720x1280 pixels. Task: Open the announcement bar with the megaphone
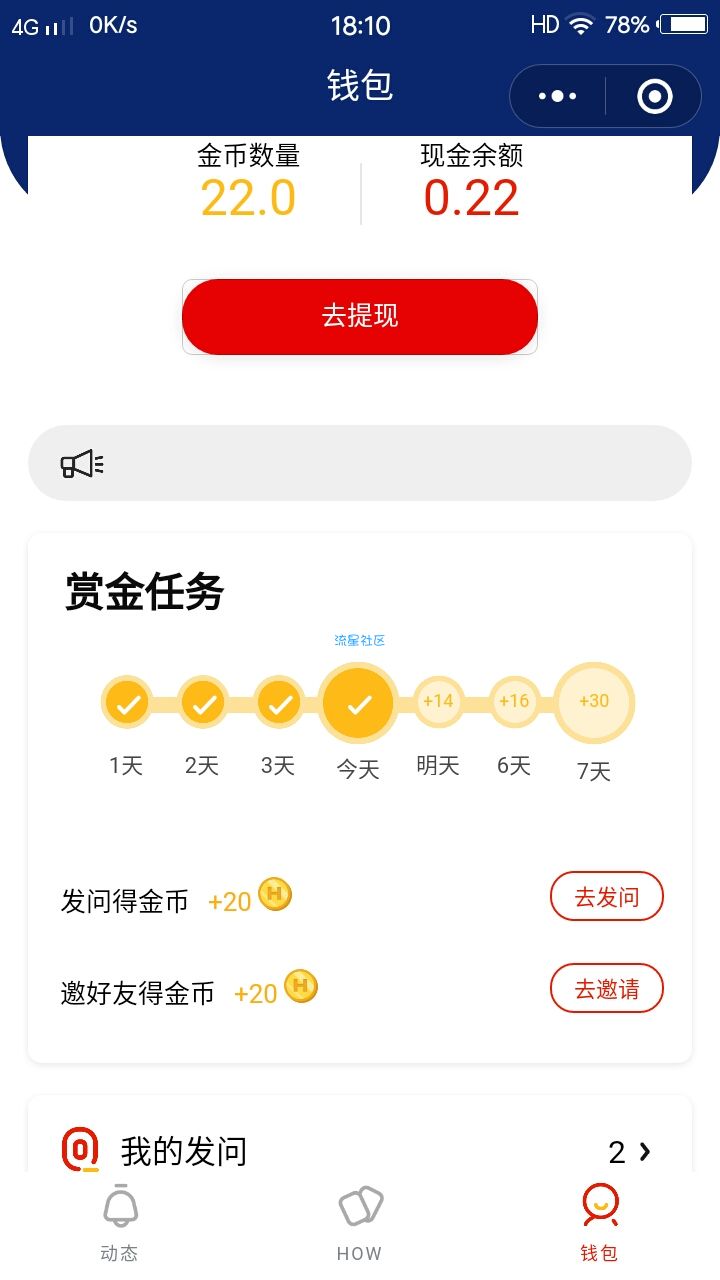click(x=360, y=463)
